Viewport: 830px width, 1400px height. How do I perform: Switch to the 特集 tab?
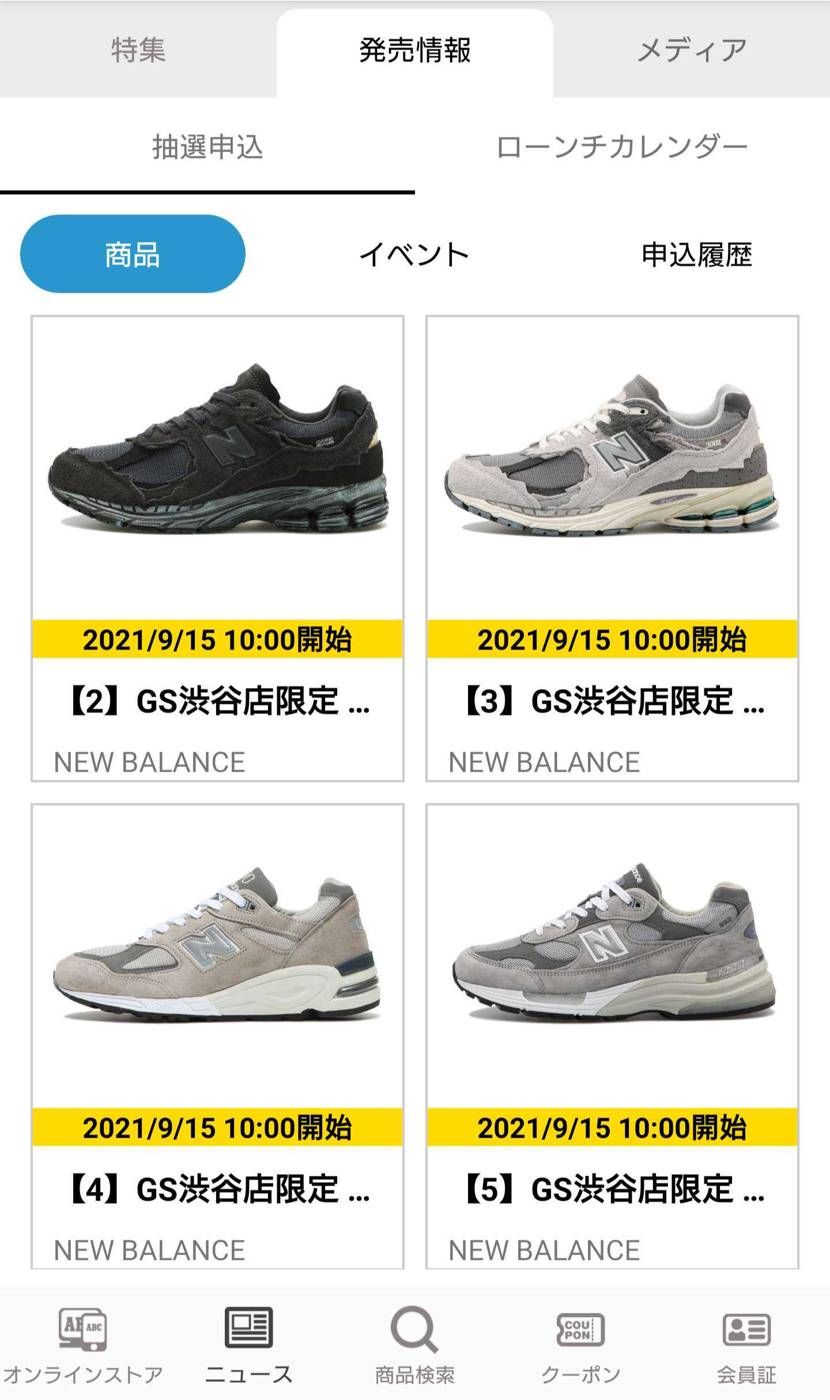[x=138, y=50]
